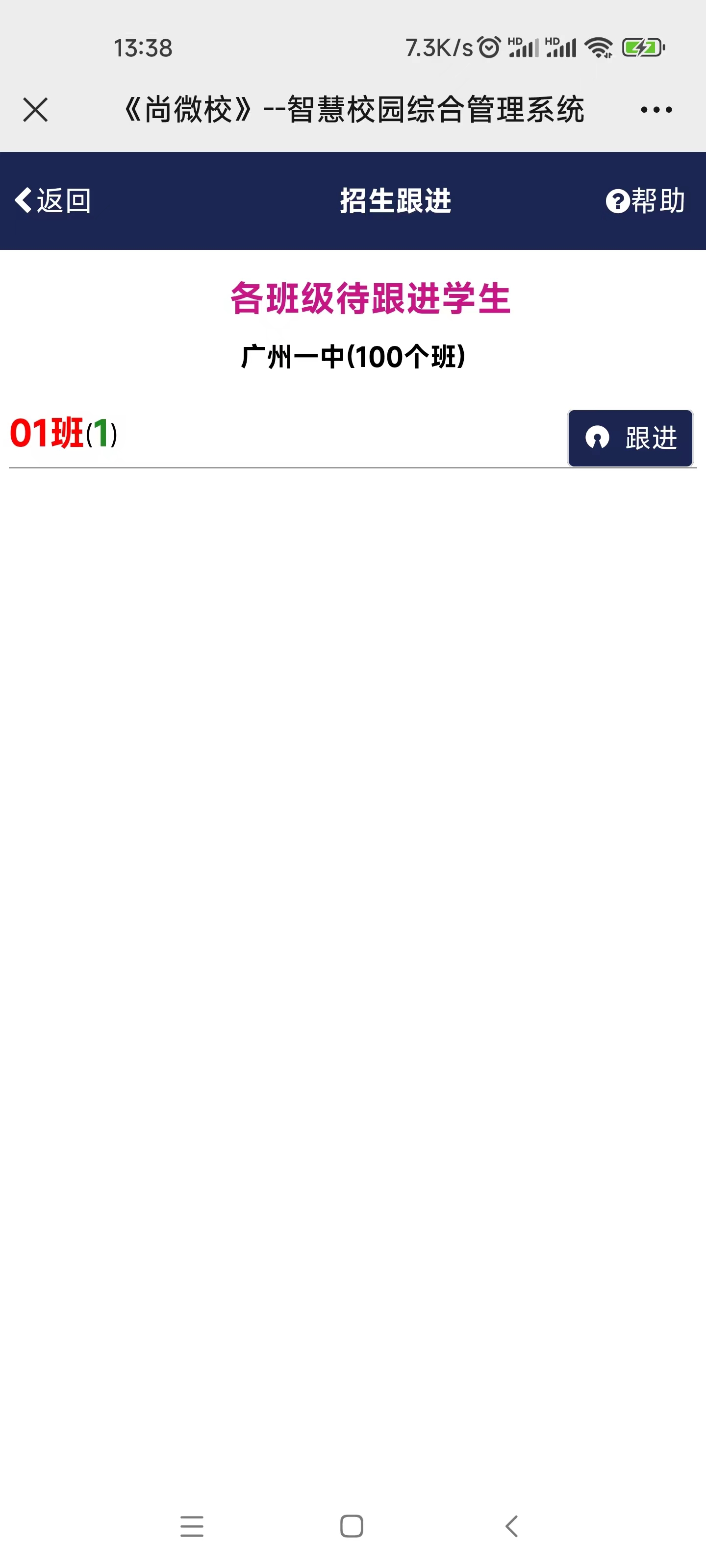The width and height of the screenshot is (706, 1568).
Task: Tap the 跟进 button for 01班
Action: click(x=630, y=438)
